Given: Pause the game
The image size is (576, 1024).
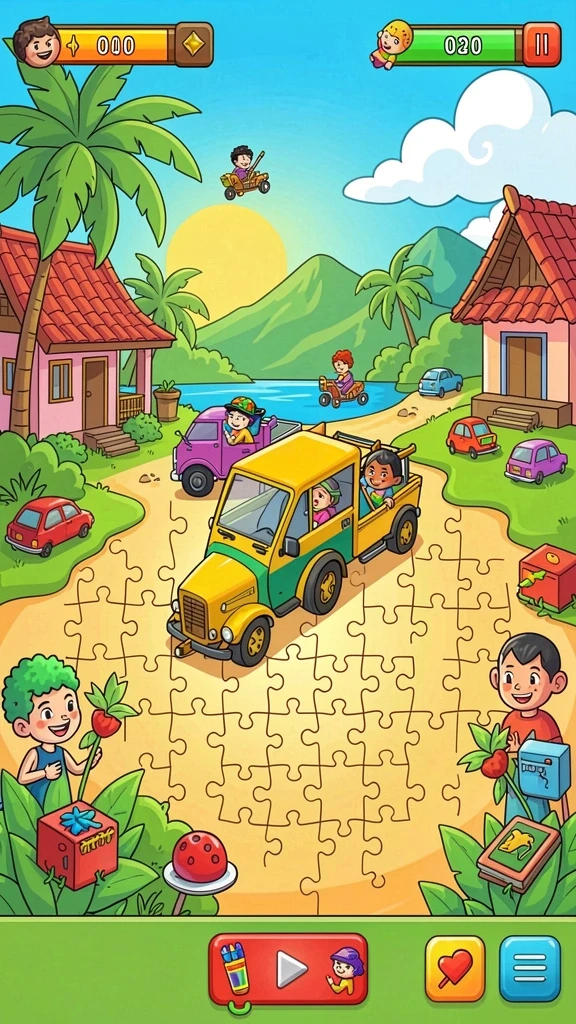Looking at the screenshot, I should pyautogui.click(x=541, y=44).
